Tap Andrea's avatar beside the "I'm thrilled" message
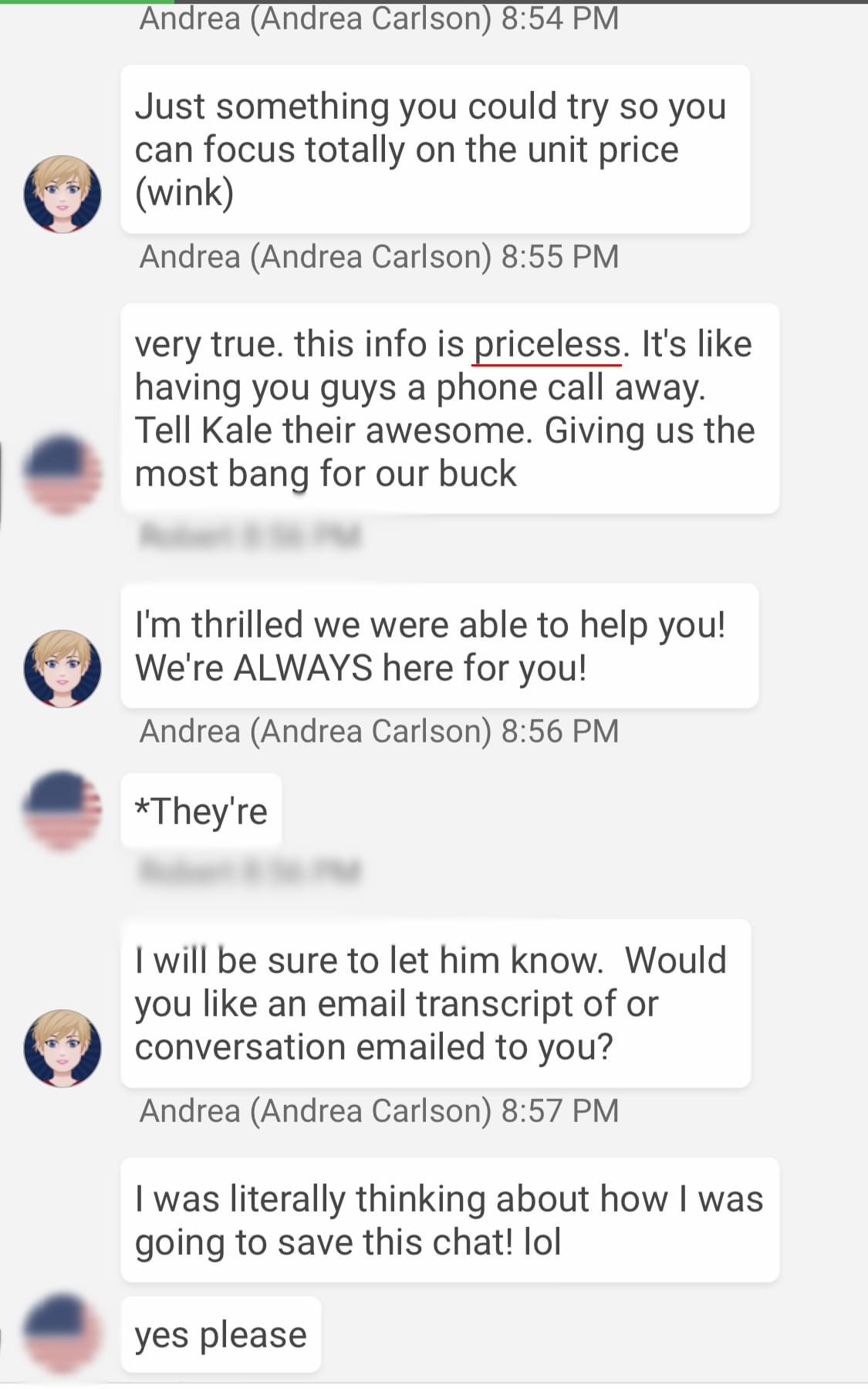Image resolution: width=868 pixels, height=1389 pixels. click(x=62, y=668)
